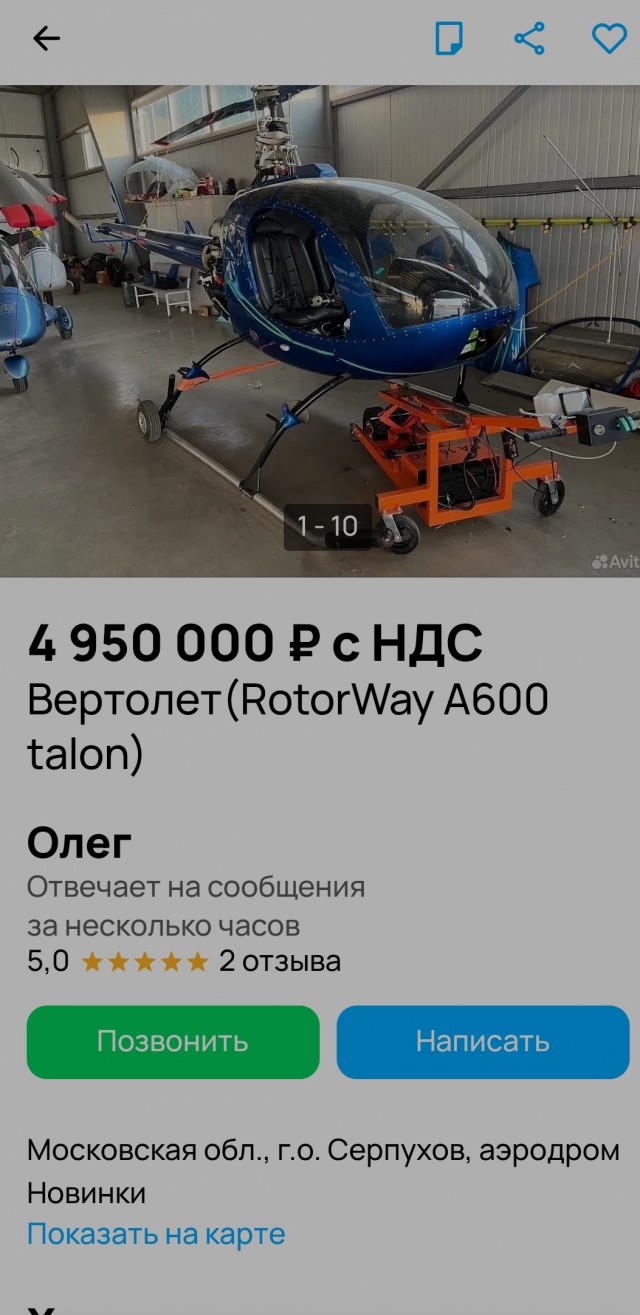Open the helicopter photo gallery
The width and height of the screenshot is (640, 1315).
click(320, 330)
